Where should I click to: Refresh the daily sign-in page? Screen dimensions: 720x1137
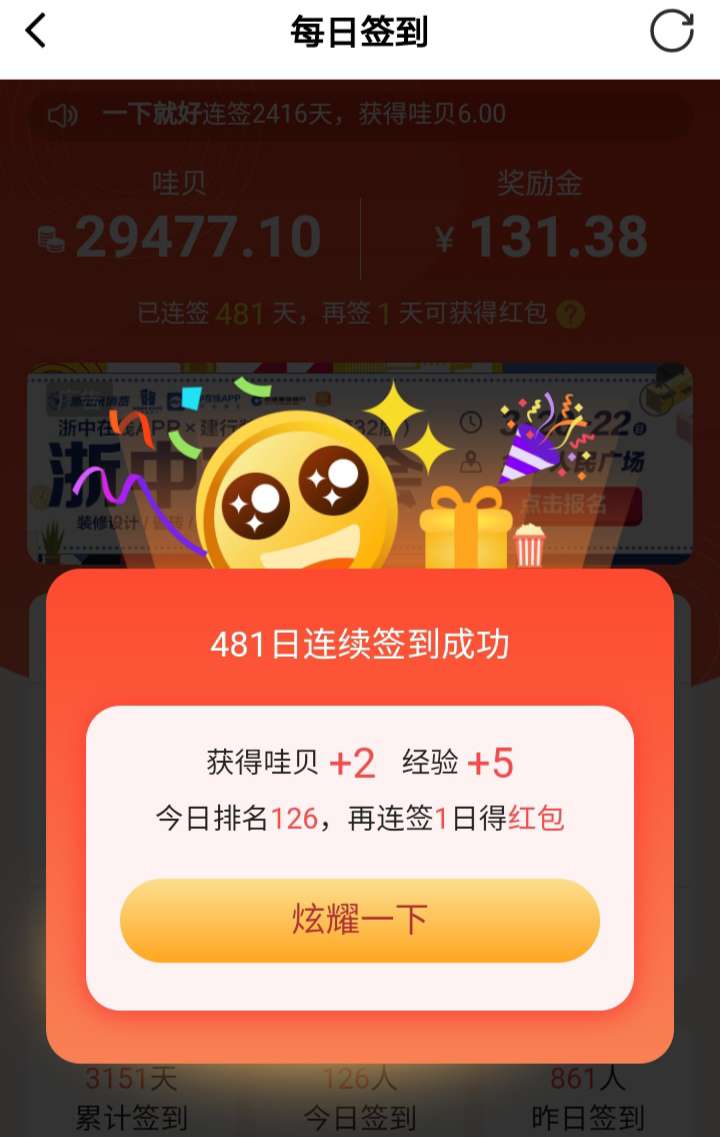tap(671, 31)
